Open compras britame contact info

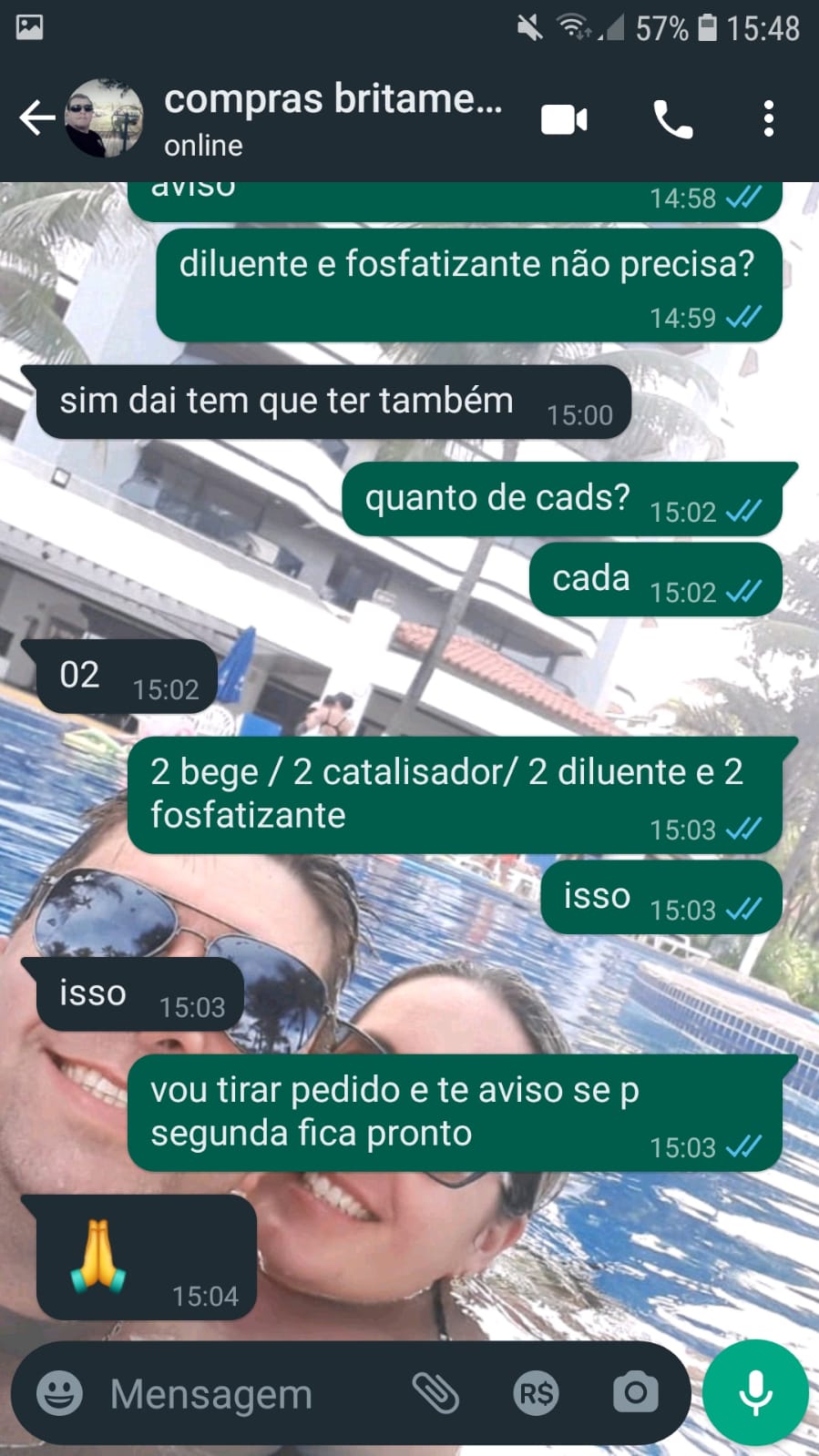[x=333, y=118]
